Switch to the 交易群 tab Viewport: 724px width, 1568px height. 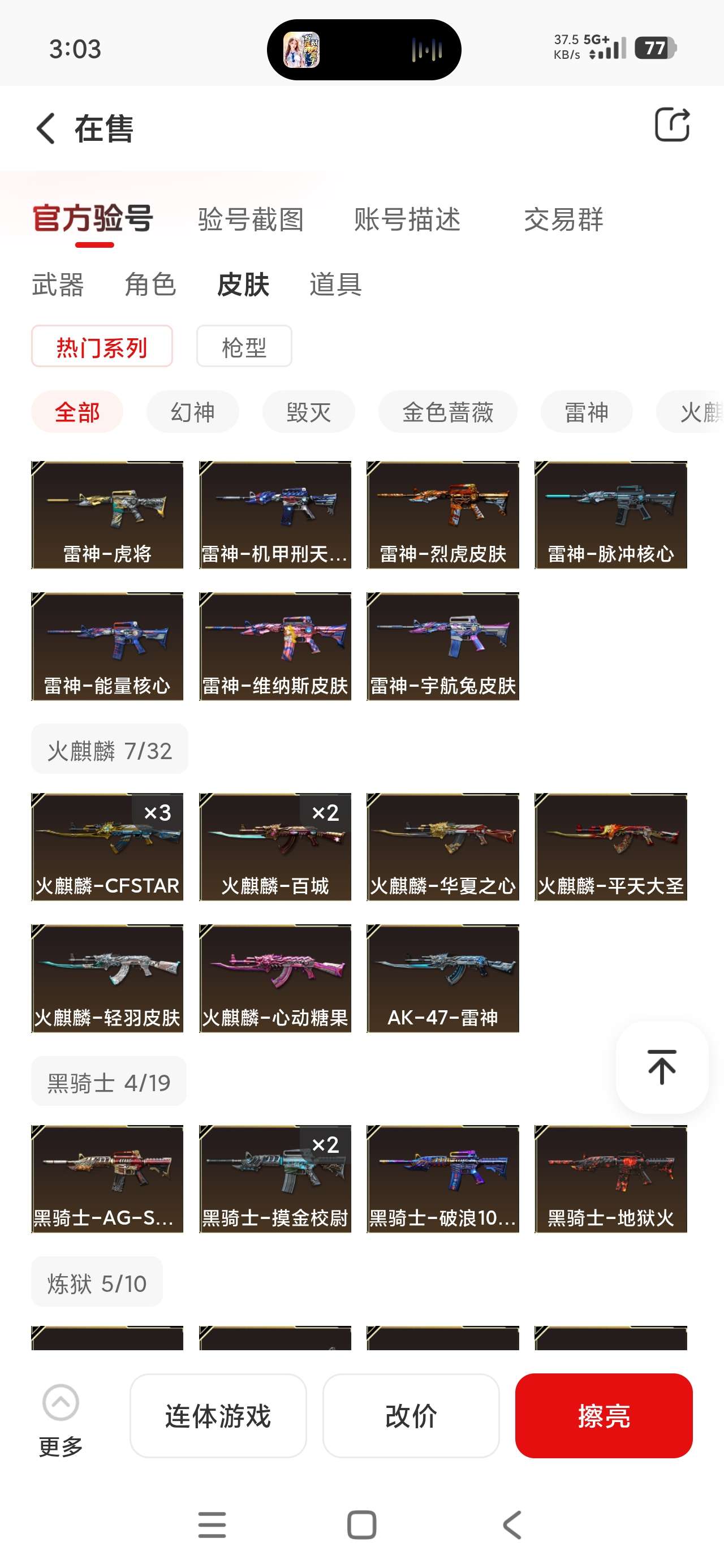click(563, 219)
